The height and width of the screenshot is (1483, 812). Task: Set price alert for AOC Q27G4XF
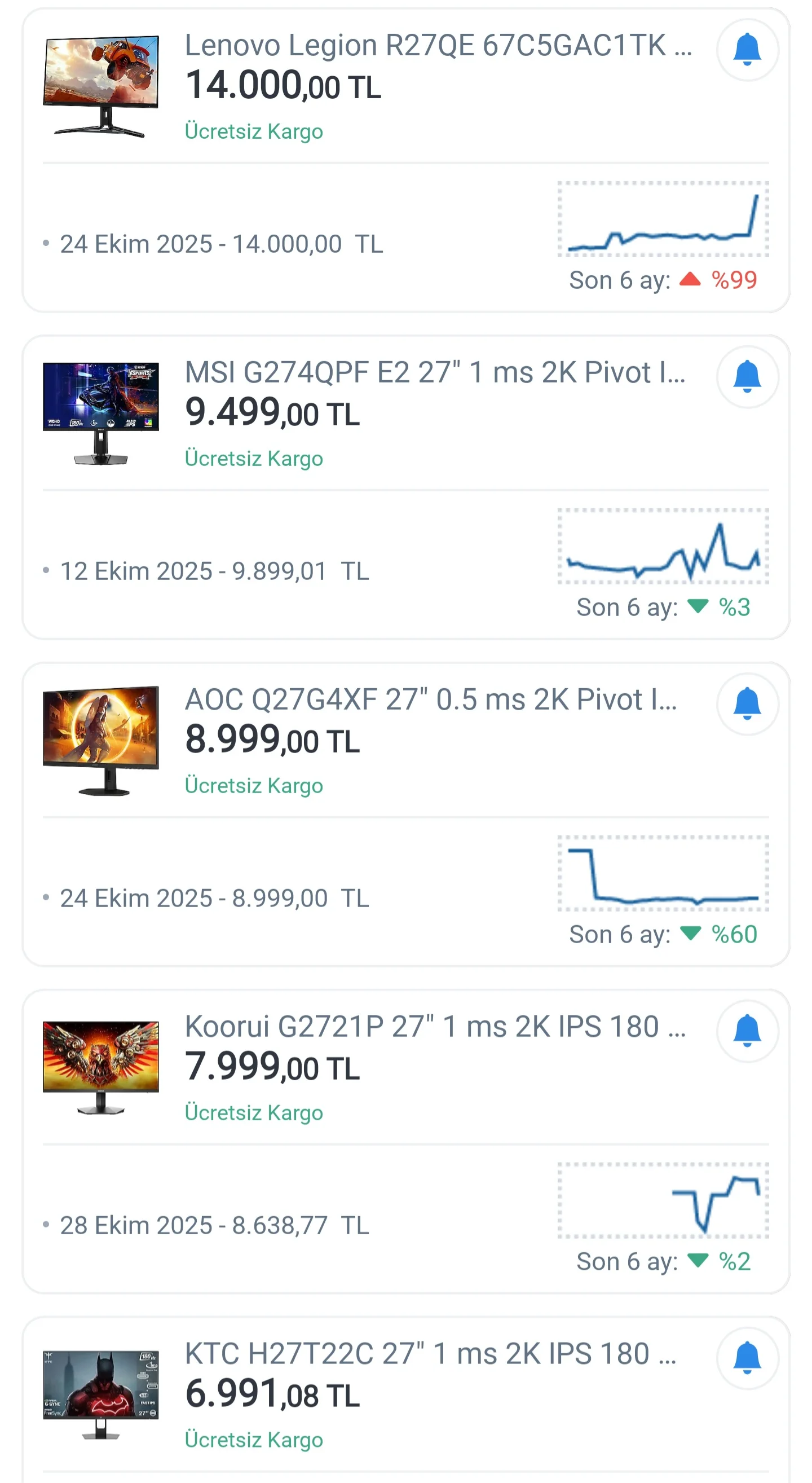747,704
